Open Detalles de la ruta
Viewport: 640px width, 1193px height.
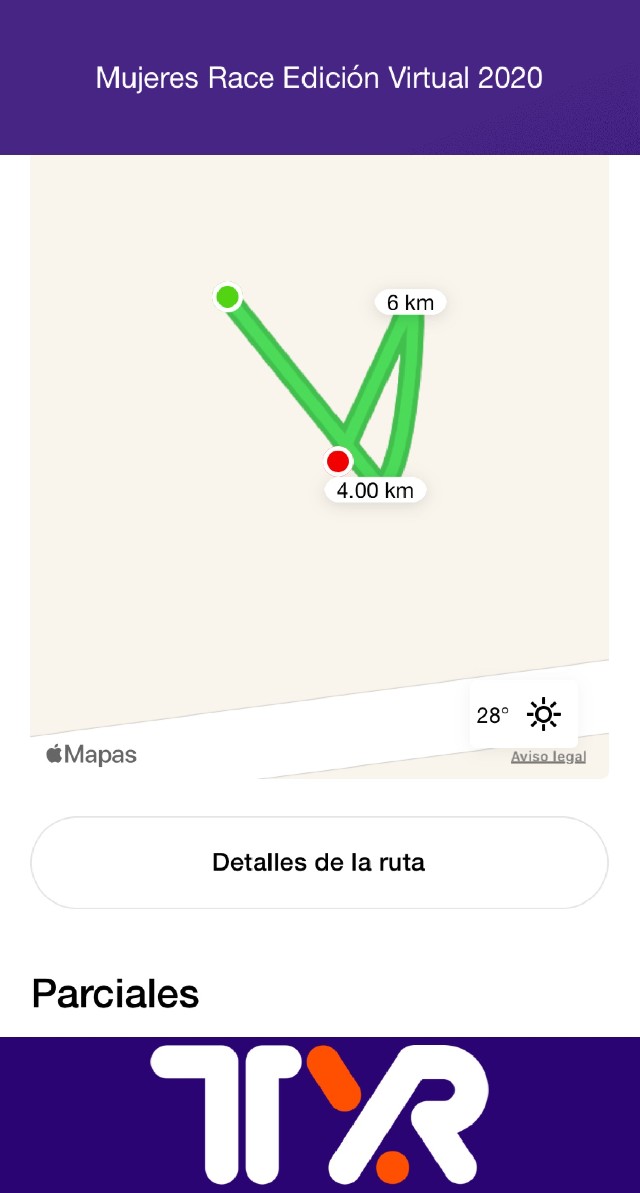319,862
